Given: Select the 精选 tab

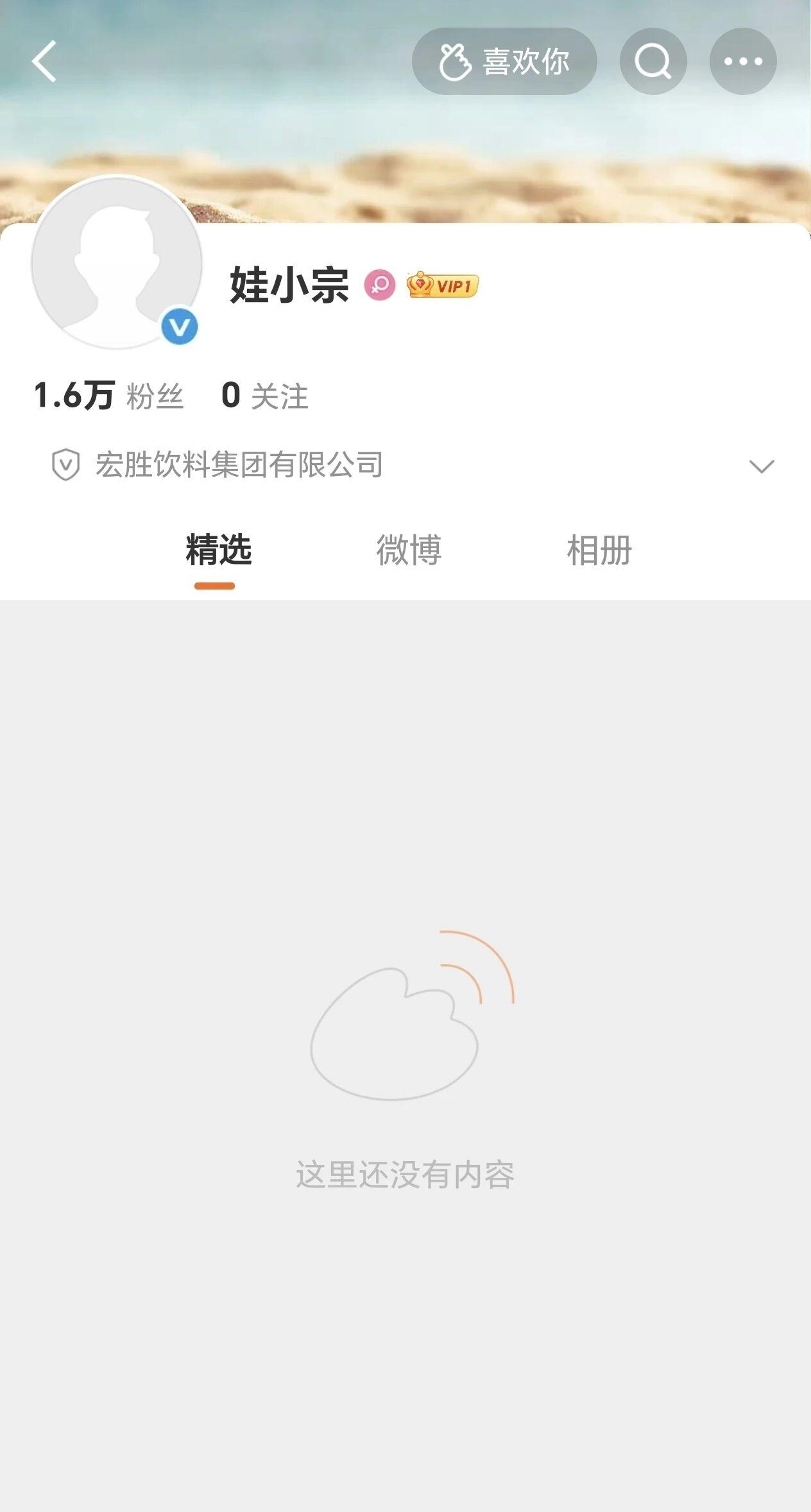Looking at the screenshot, I should [218, 550].
